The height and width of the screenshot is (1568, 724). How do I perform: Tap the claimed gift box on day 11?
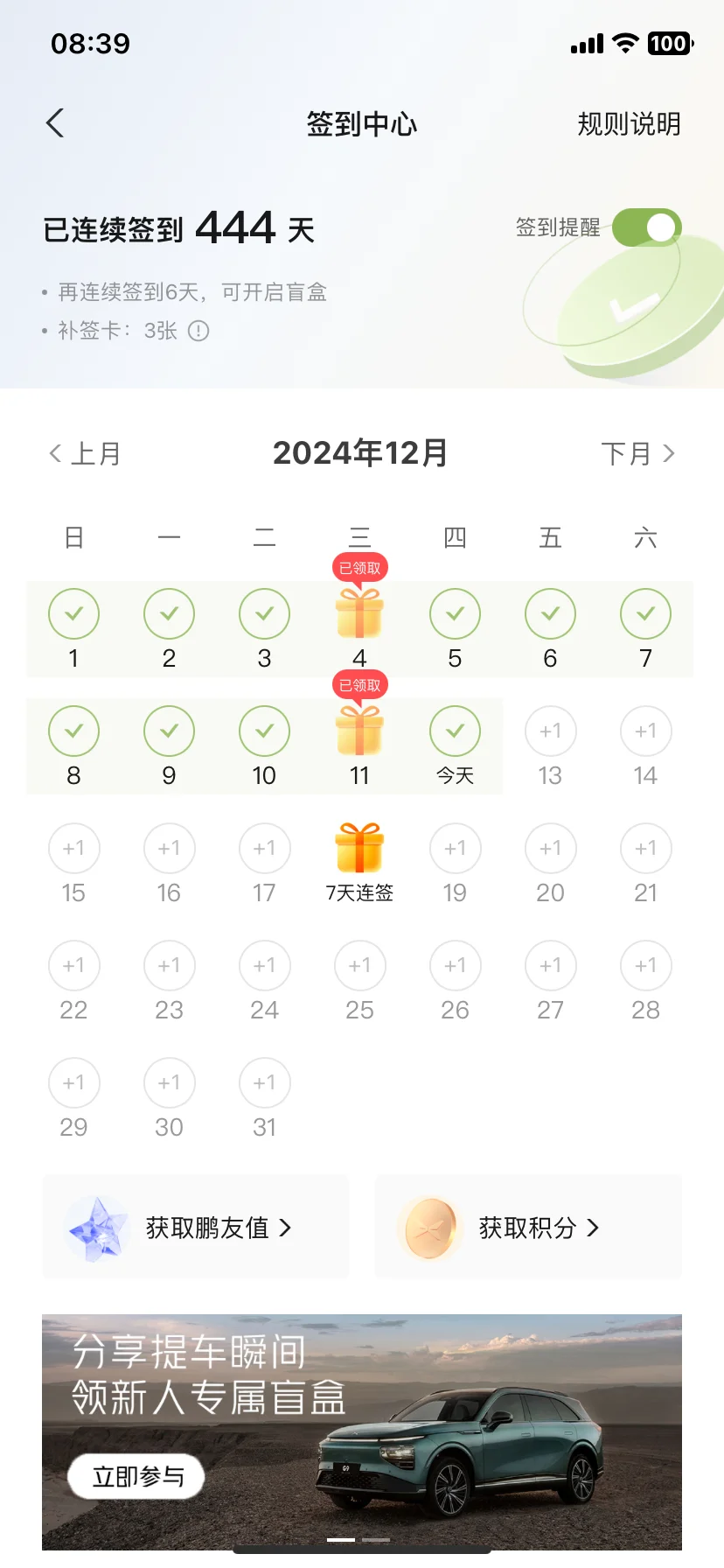[359, 729]
